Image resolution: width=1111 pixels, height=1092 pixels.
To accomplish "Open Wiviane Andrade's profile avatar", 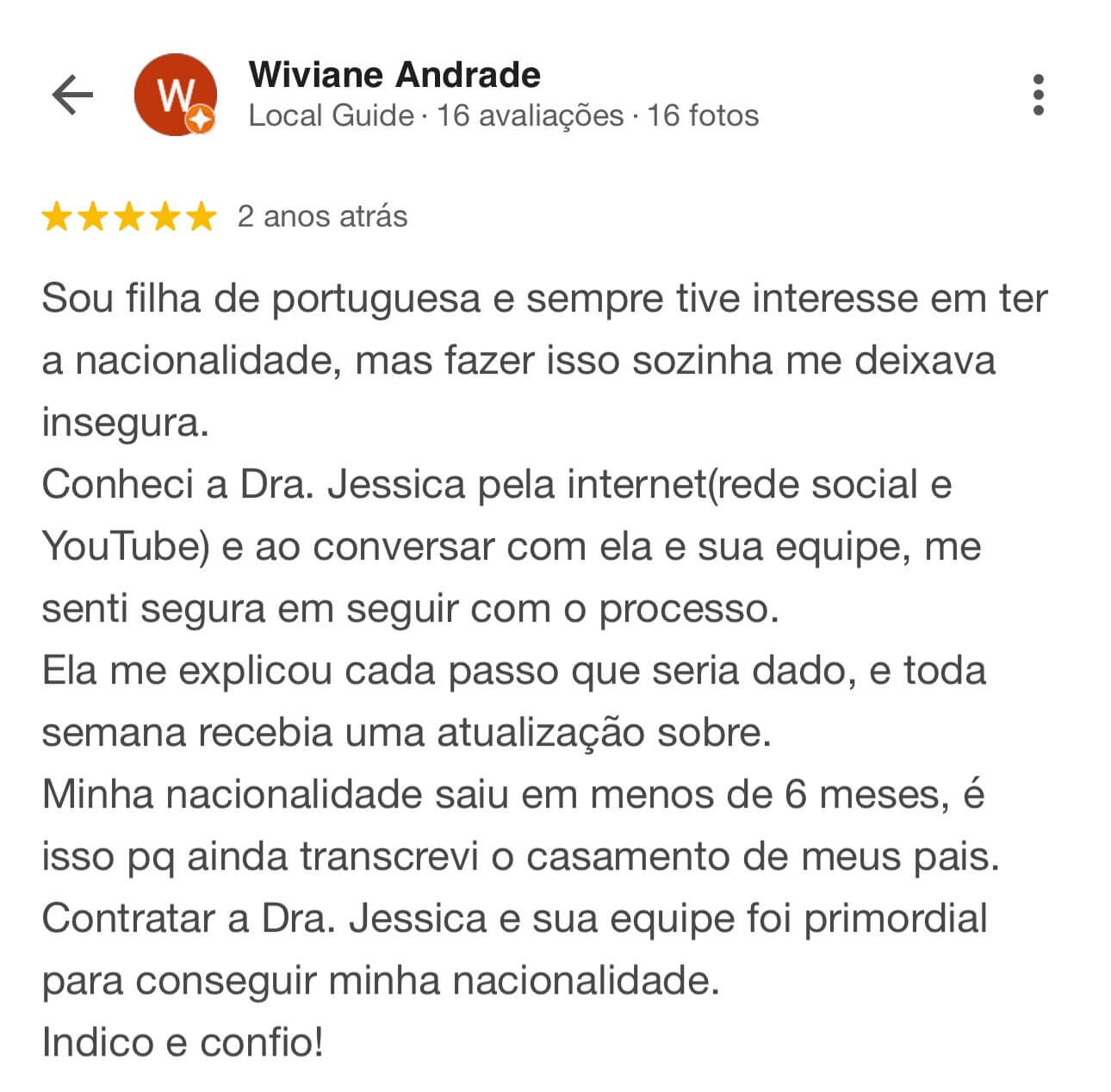I will point(176,95).
